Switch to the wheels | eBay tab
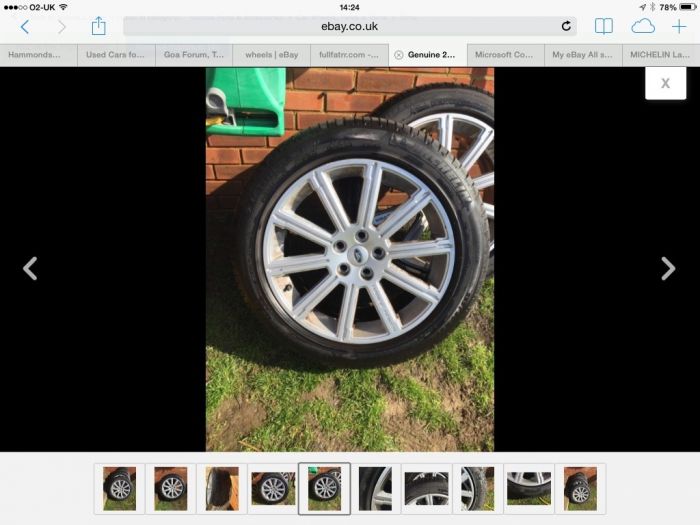Image resolution: width=700 pixels, height=525 pixels. pos(271,55)
